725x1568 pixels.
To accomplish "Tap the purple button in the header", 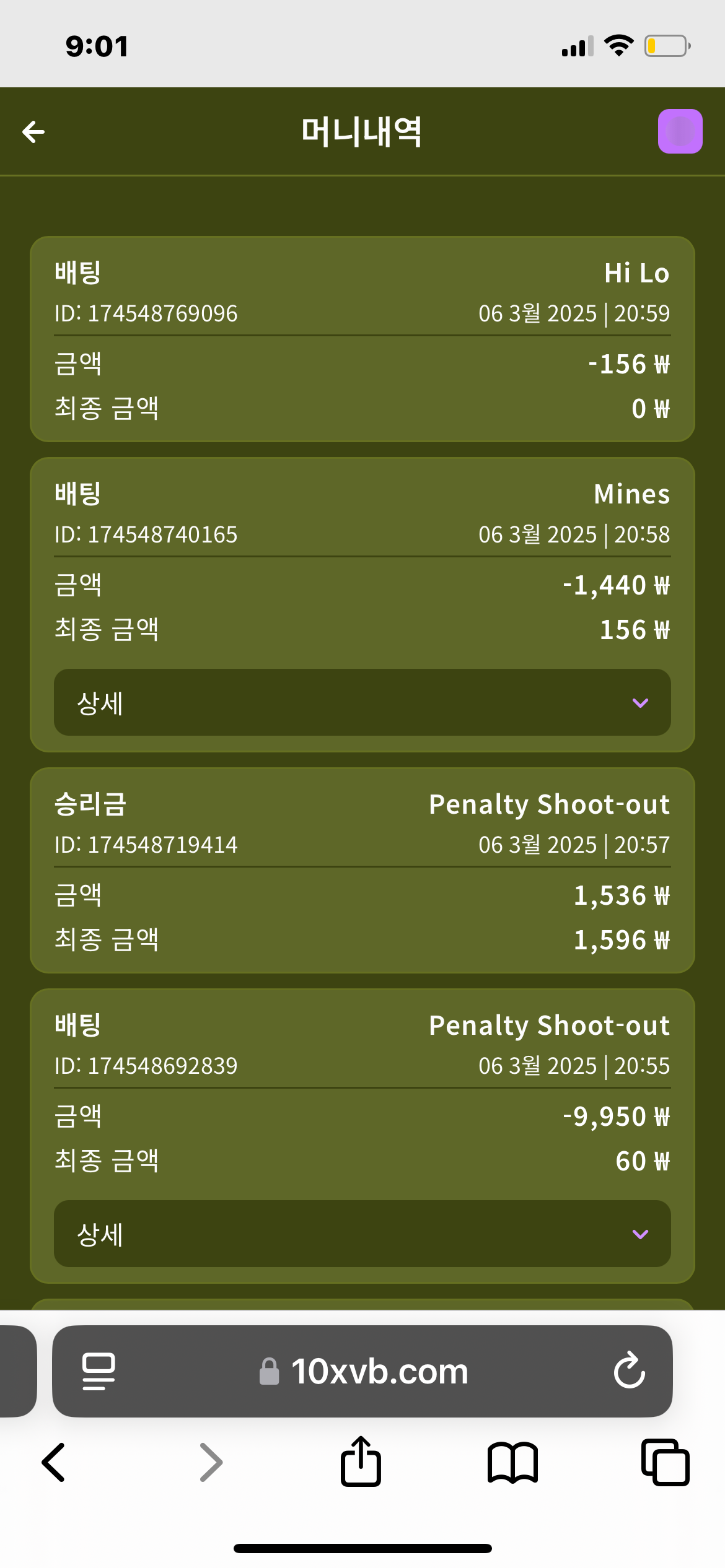I will 680,131.
